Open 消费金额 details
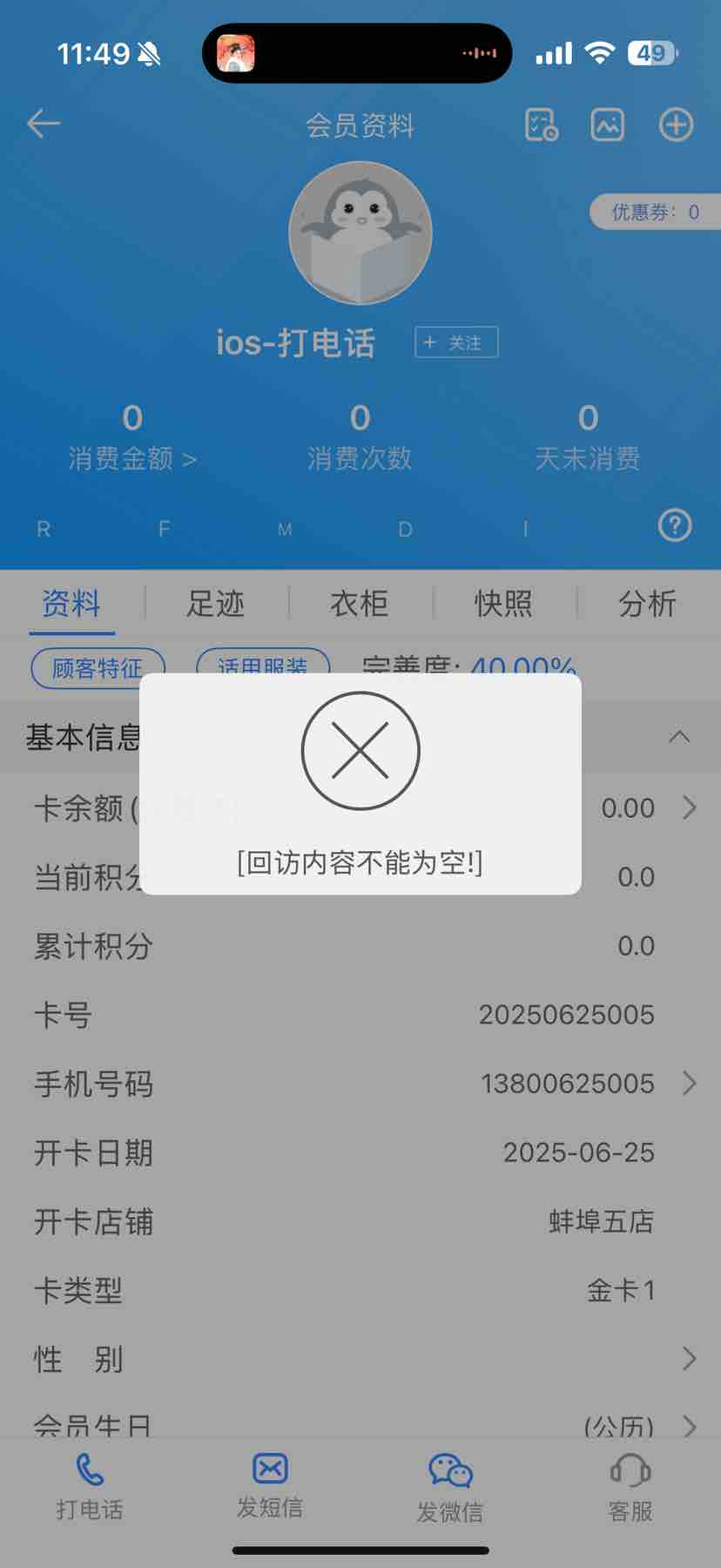This screenshot has width=721, height=1568. click(x=132, y=457)
